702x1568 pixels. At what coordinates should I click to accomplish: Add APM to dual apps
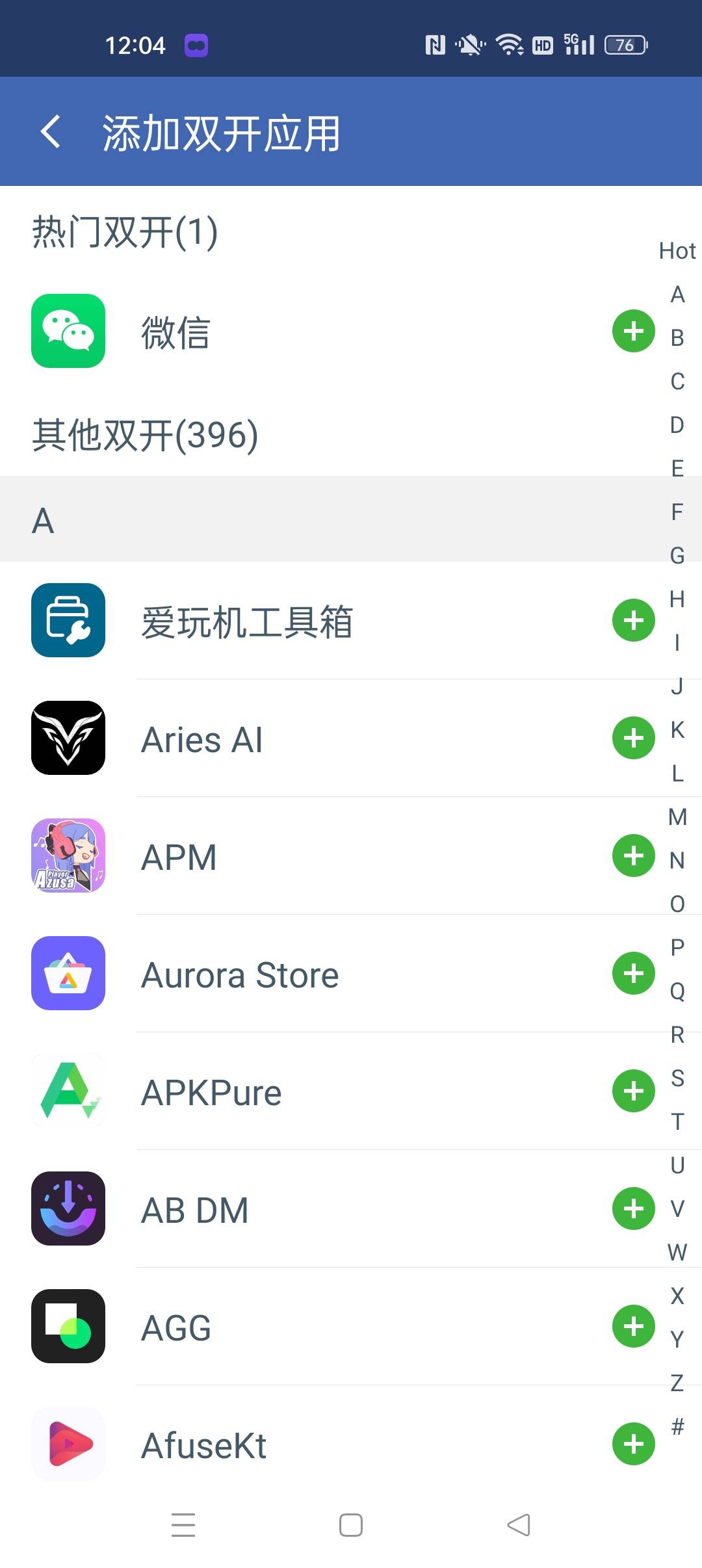click(633, 856)
